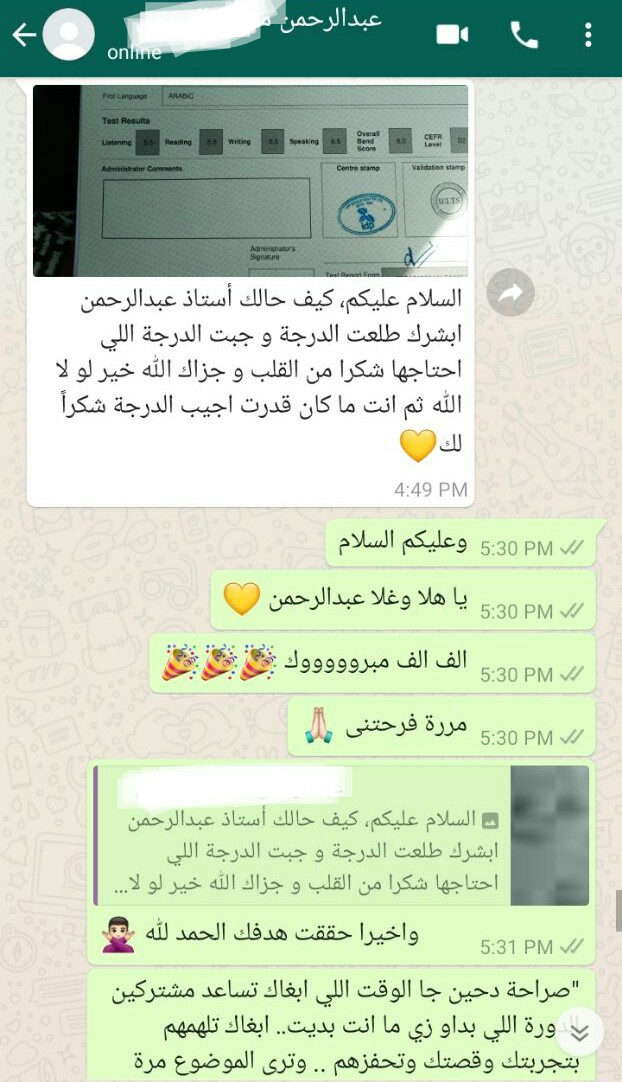Image resolution: width=622 pixels, height=1082 pixels.
Task: Open the contact's profile picture
Action: coord(70,36)
